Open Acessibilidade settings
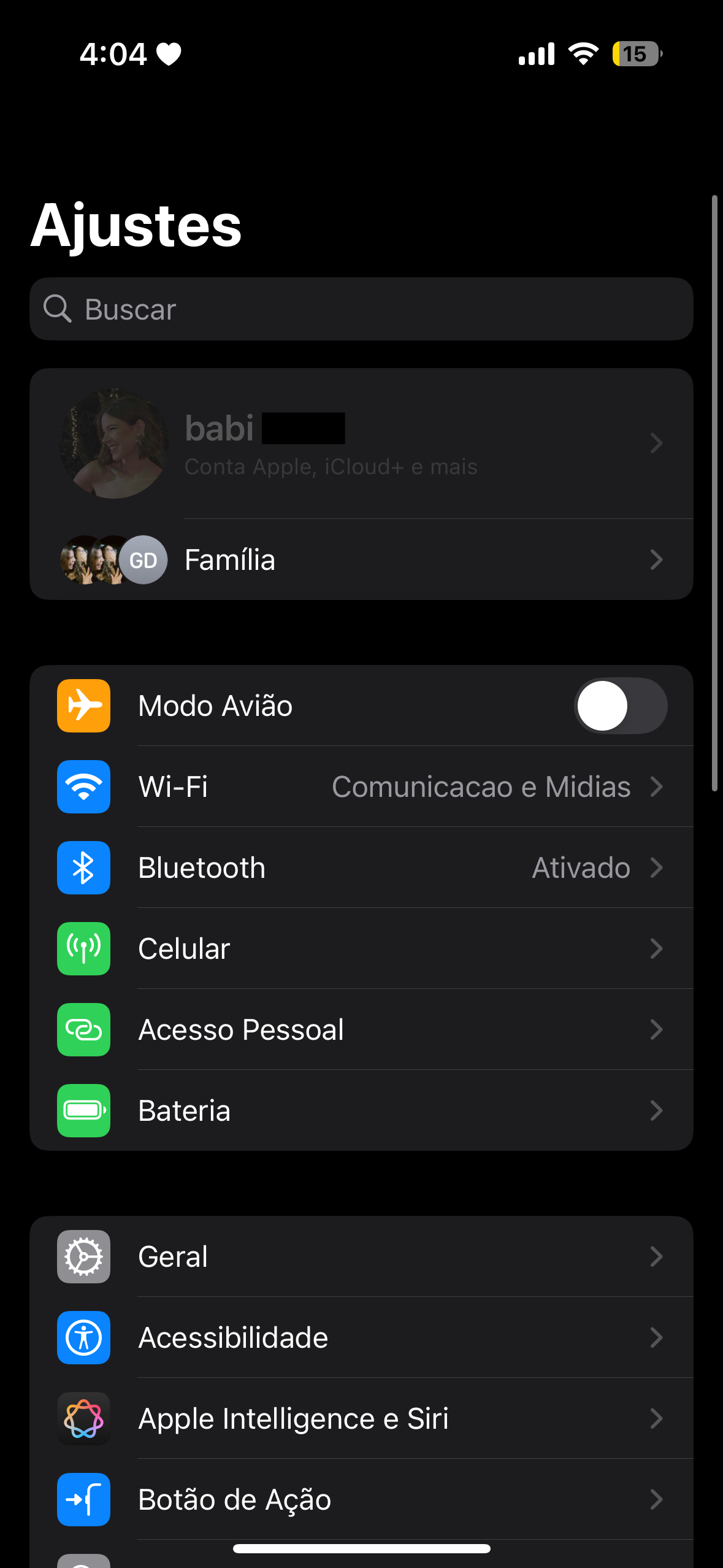Screen dimensions: 723x1568 tap(361, 1338)
